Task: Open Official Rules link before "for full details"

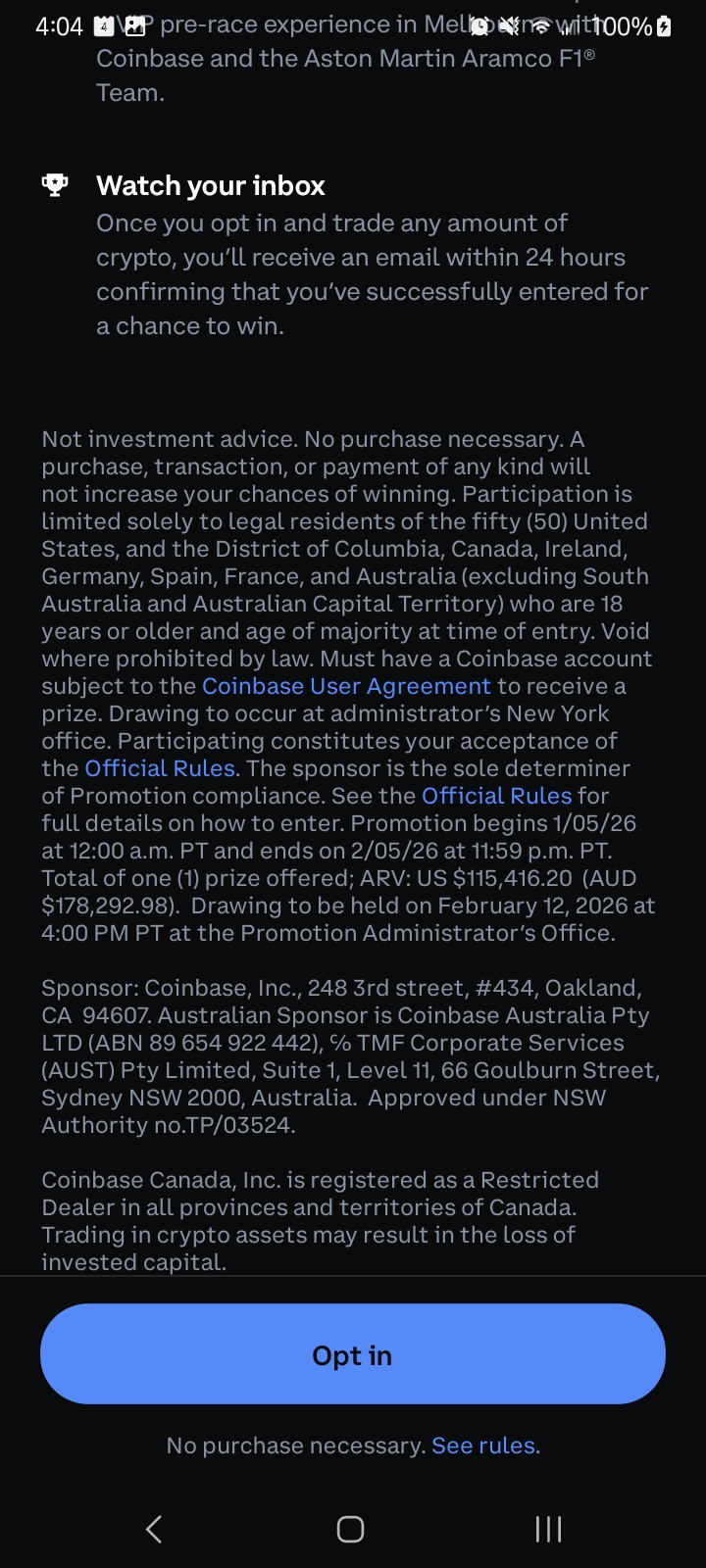Action: (x=496, y=796)
